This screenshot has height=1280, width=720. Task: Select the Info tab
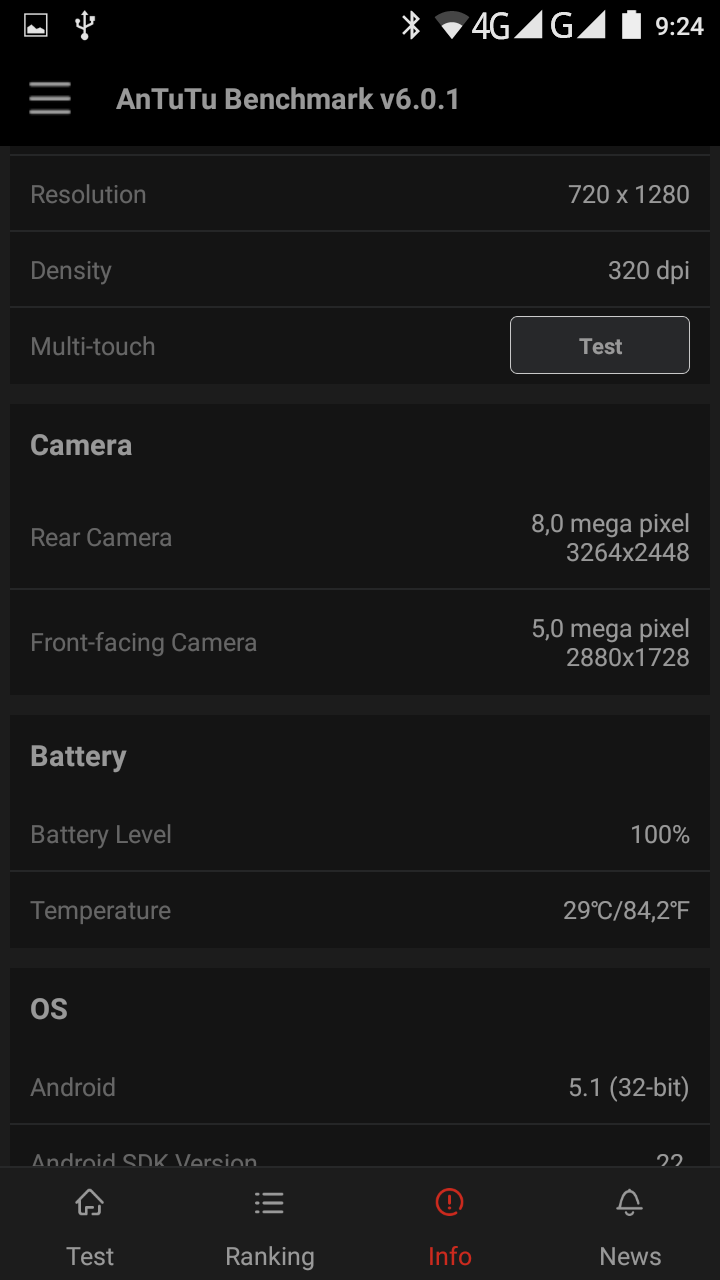(450, 1226)
